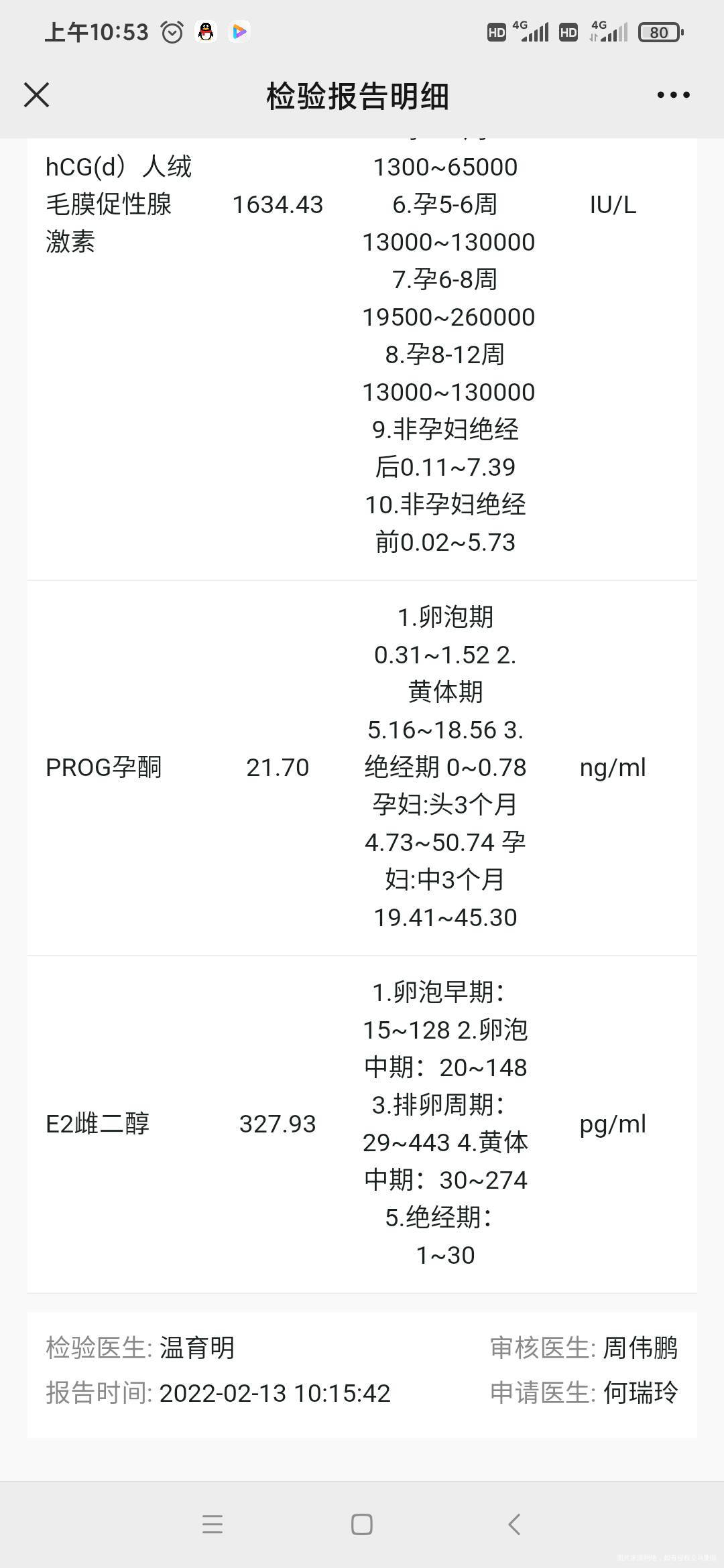Tap the PROG孕酮 value 21.70

(x=278, y=767)
